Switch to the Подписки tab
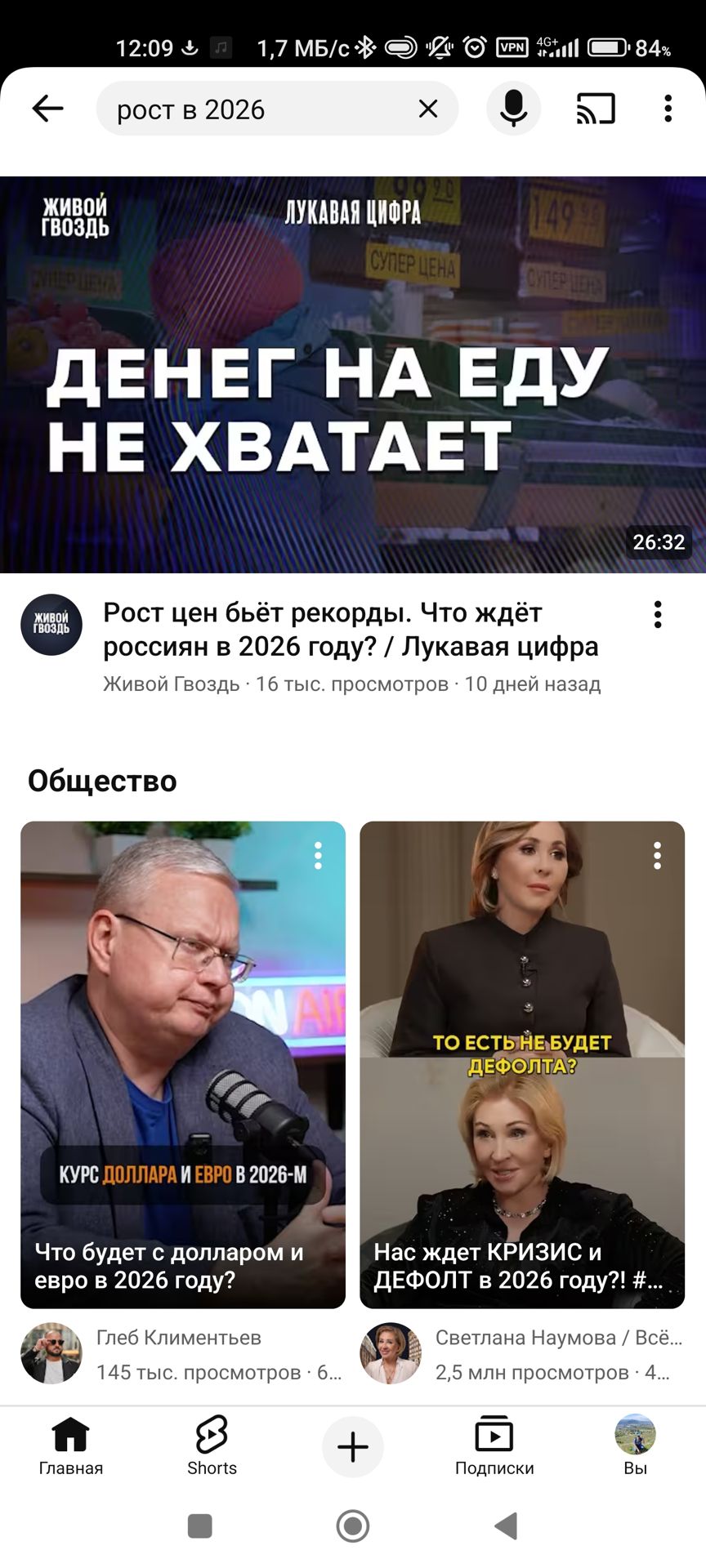The height and width of the screenshot is (1568, 706). click(494, 1446)
